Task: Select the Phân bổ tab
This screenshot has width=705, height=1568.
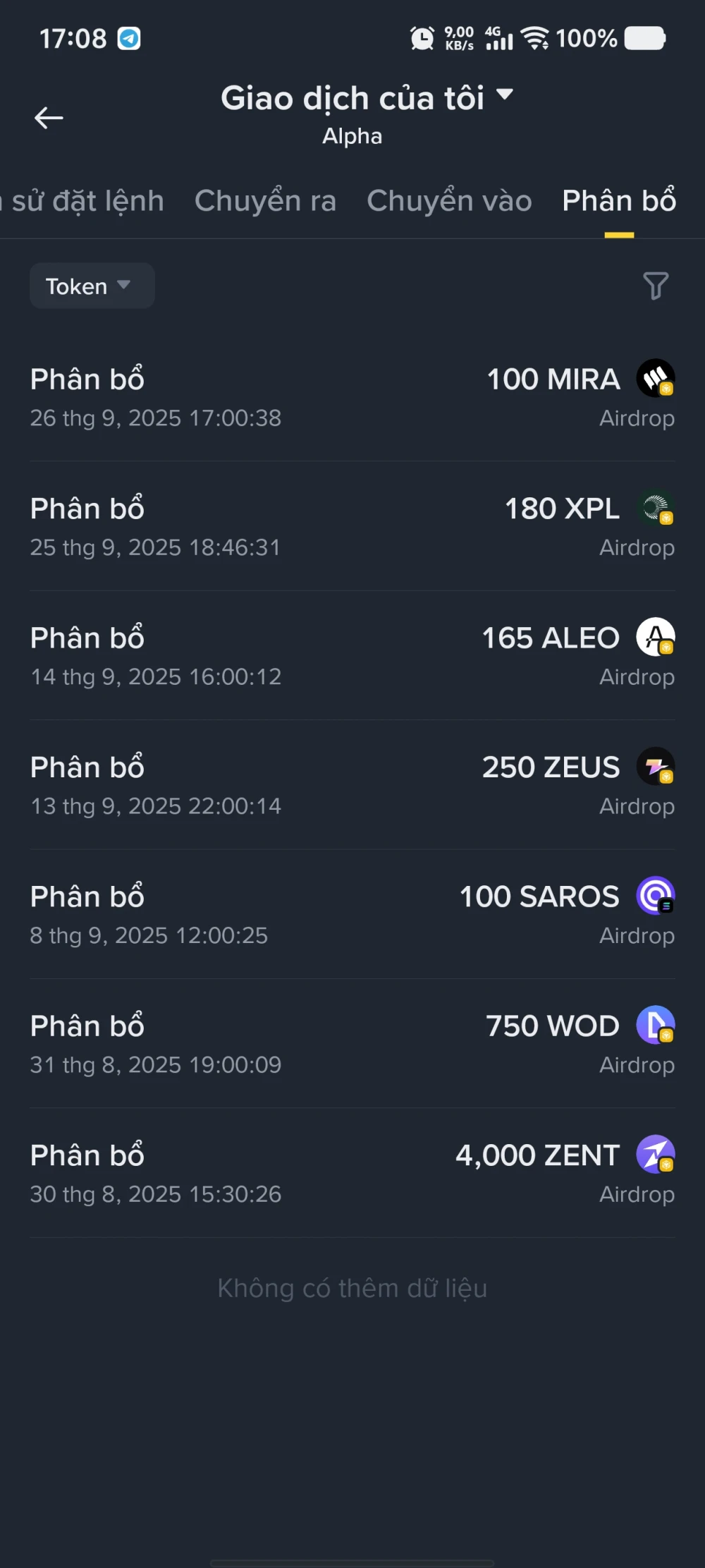Action: tap(618, 201)
